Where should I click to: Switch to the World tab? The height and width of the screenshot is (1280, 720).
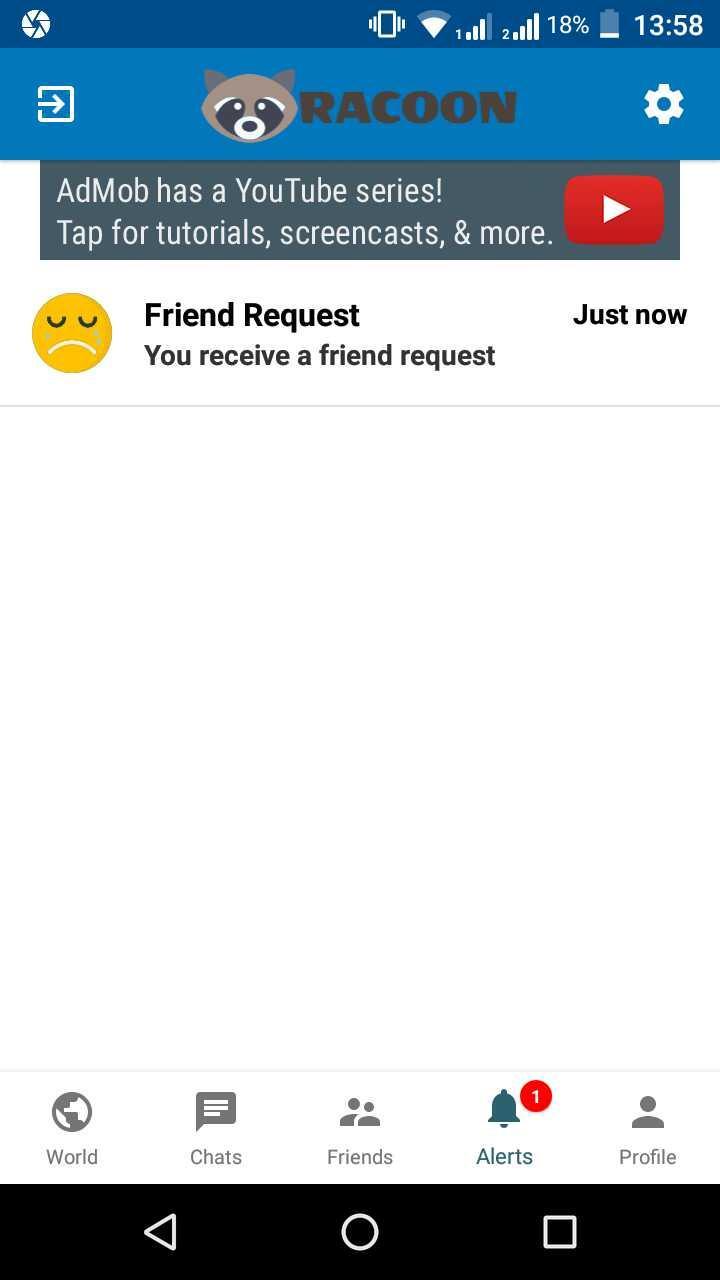click(72, 1129)
